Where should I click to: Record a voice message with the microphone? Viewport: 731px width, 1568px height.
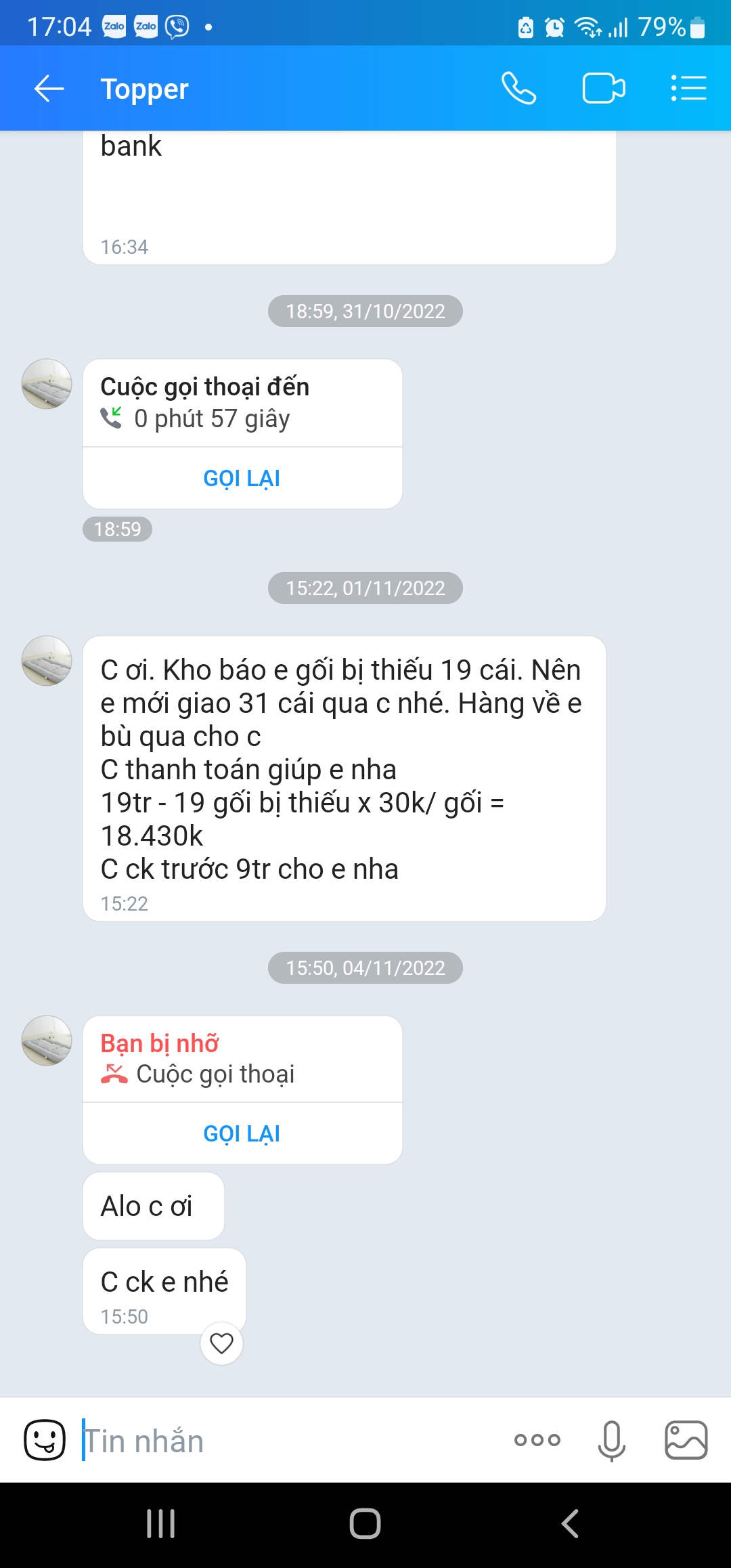(611, 1440)
